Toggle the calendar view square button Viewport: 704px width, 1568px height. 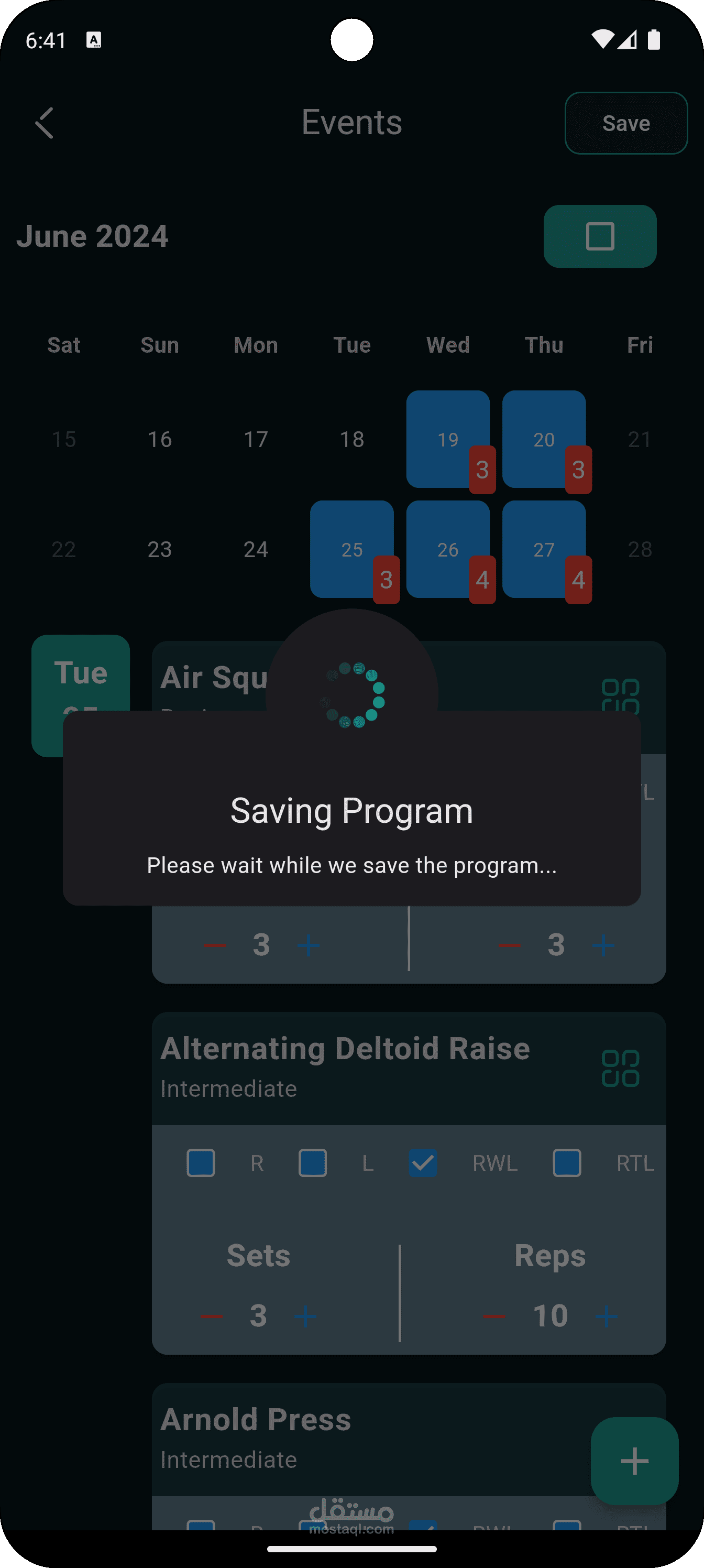(x=599, y=236)
